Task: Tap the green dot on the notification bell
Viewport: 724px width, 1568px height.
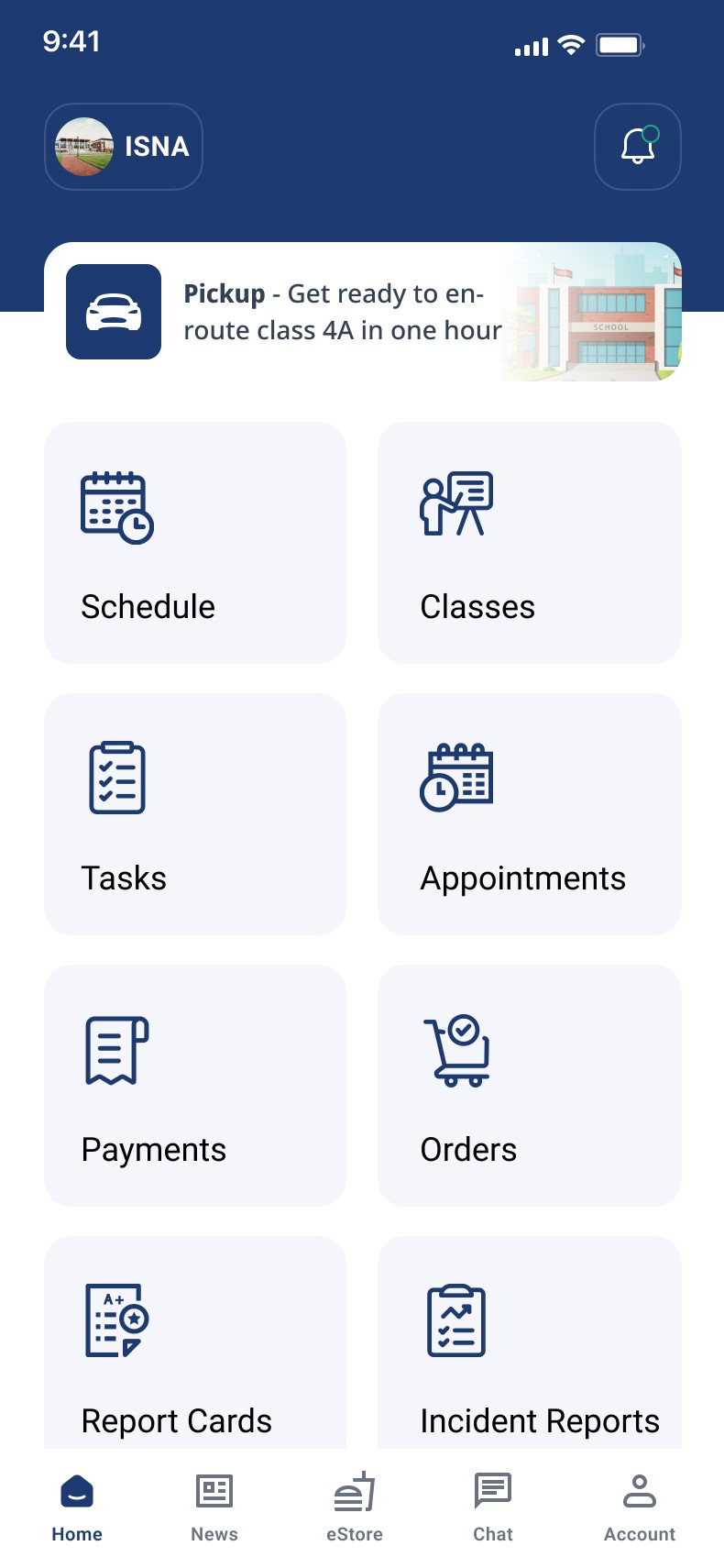Action: [x=651, y=132]
